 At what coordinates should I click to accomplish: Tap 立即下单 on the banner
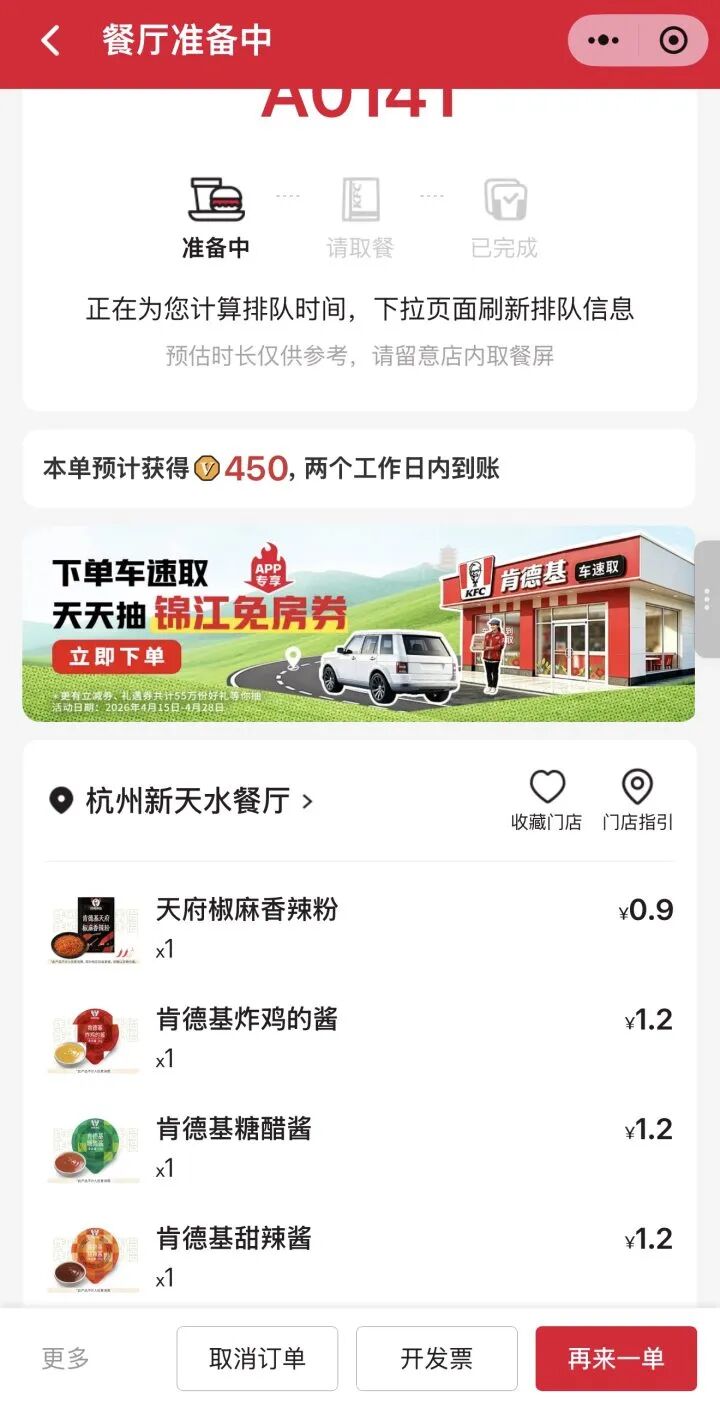[117, 657]
